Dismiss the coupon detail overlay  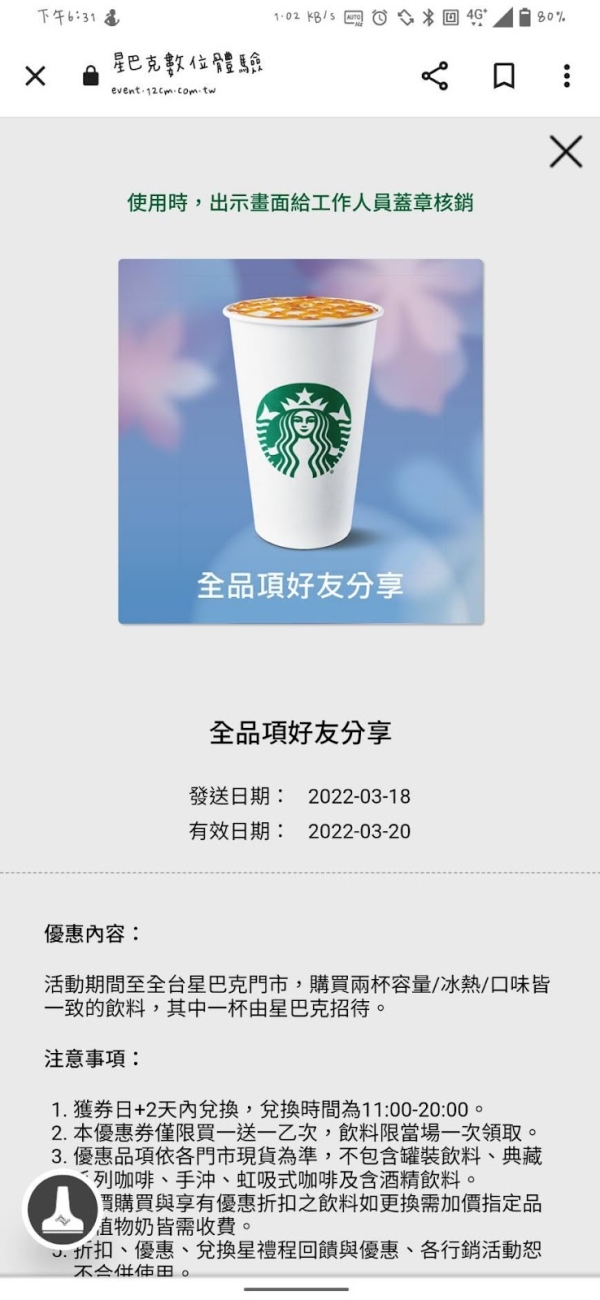pyautogui.click(x=565, y=152)
